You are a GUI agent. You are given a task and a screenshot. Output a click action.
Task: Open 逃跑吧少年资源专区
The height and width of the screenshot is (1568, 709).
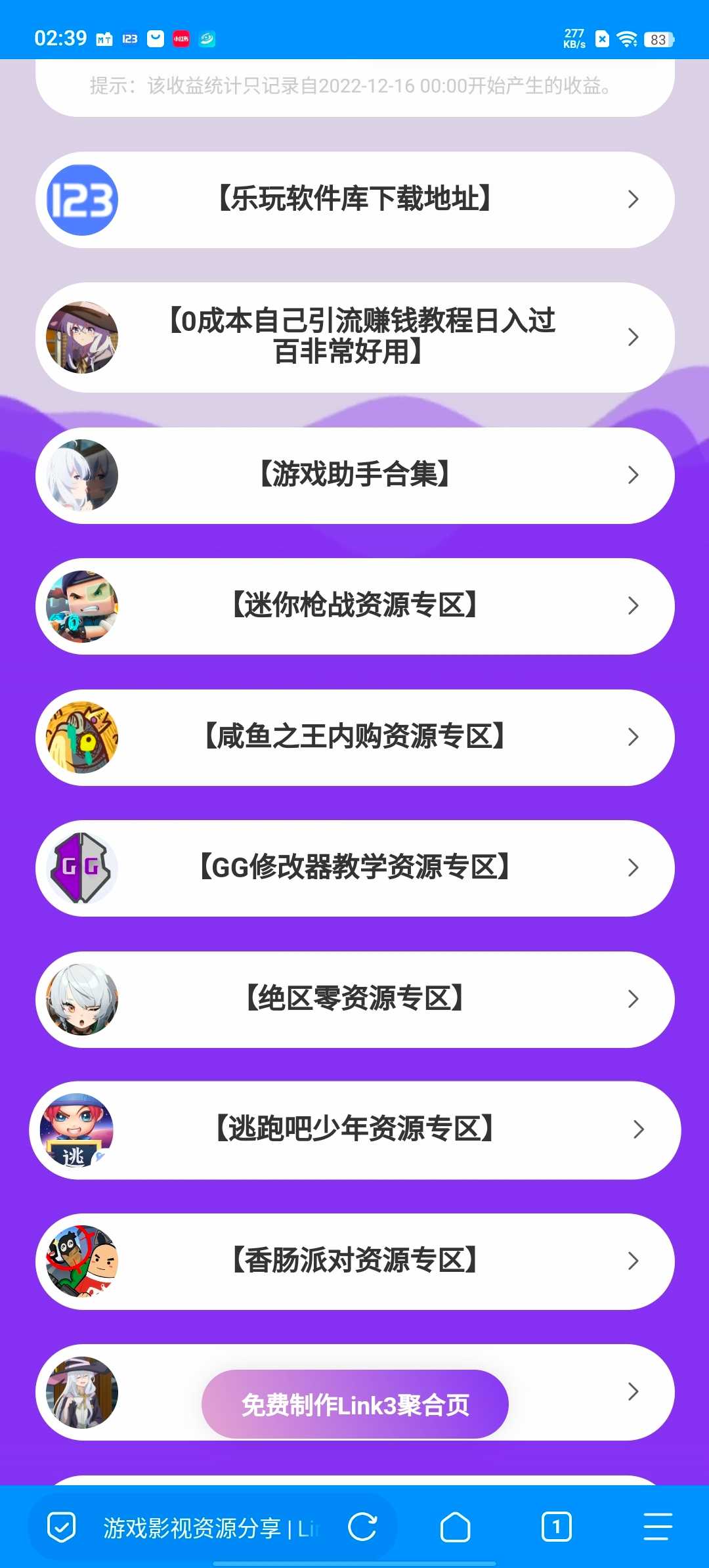tap(354, 1129)
